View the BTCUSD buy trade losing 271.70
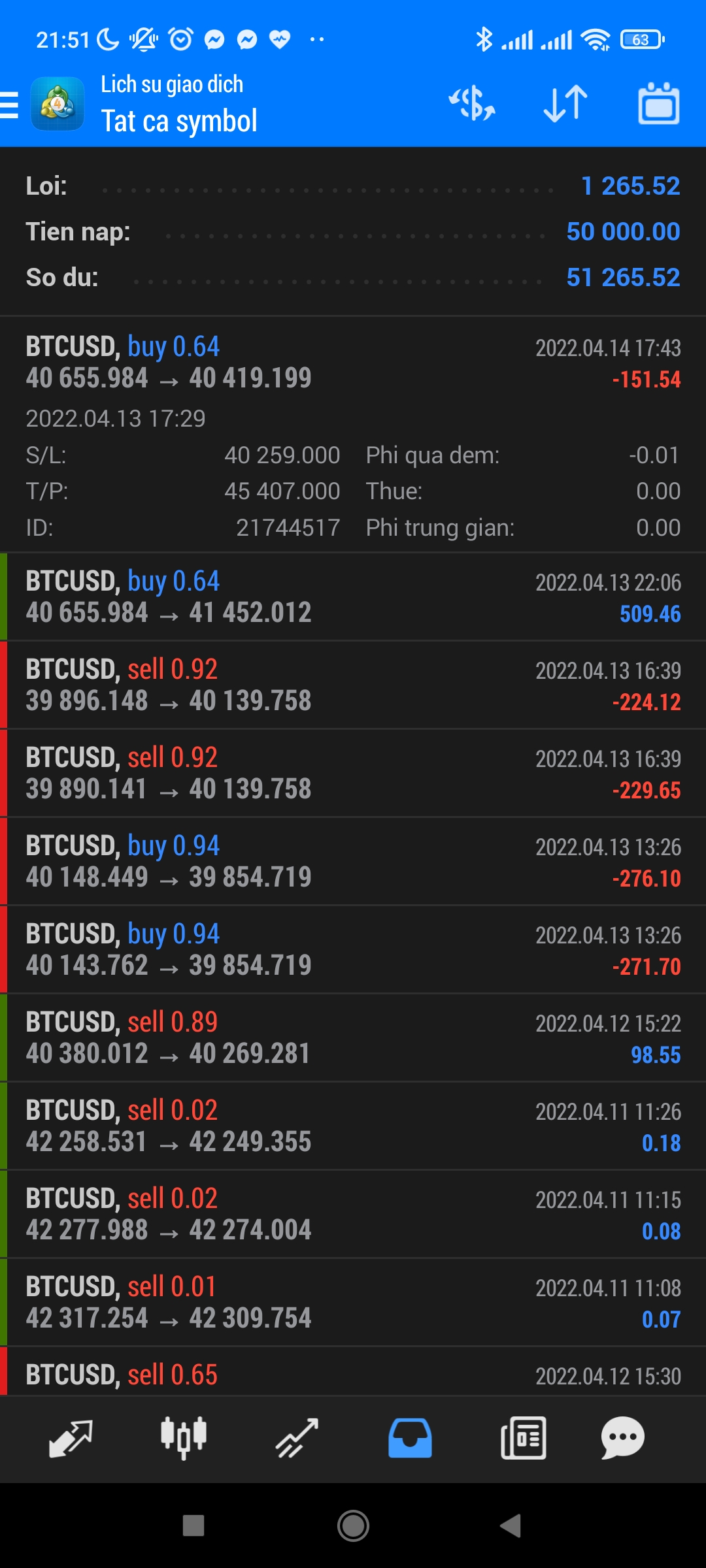Image resolution: width=706 pixels, height=1568 pixels. (353, 950)
